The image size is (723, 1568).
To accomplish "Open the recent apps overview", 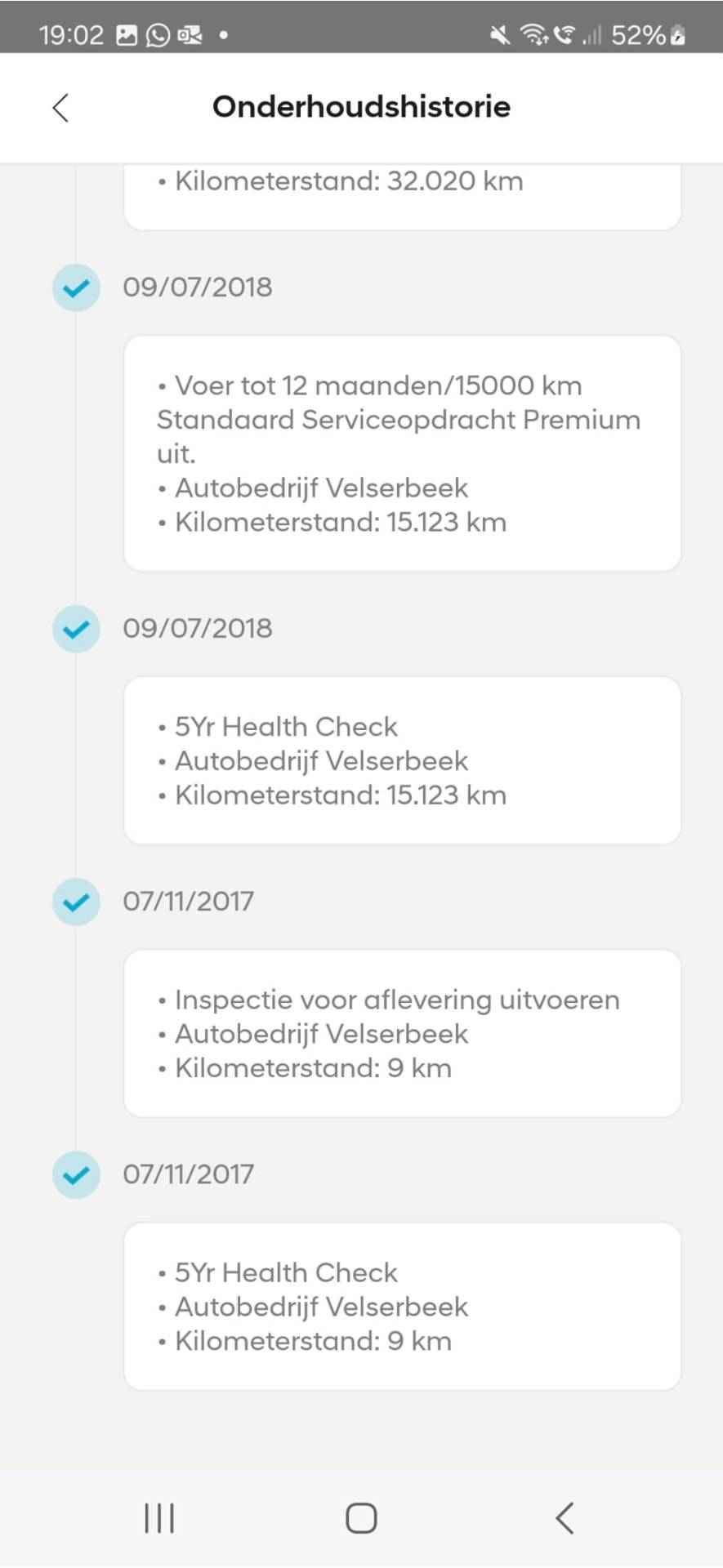I will click(159, 1519).
